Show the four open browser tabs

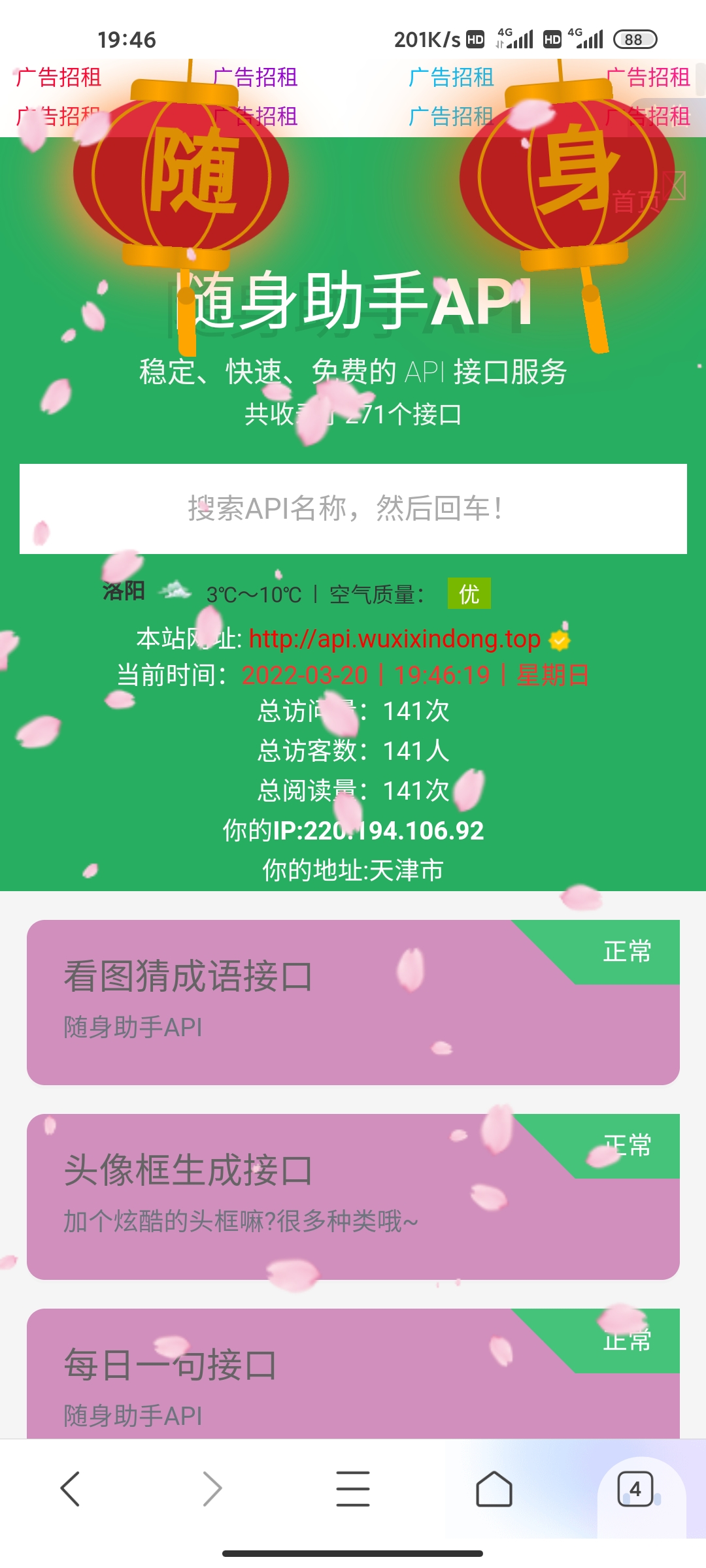pos(635,1489)
